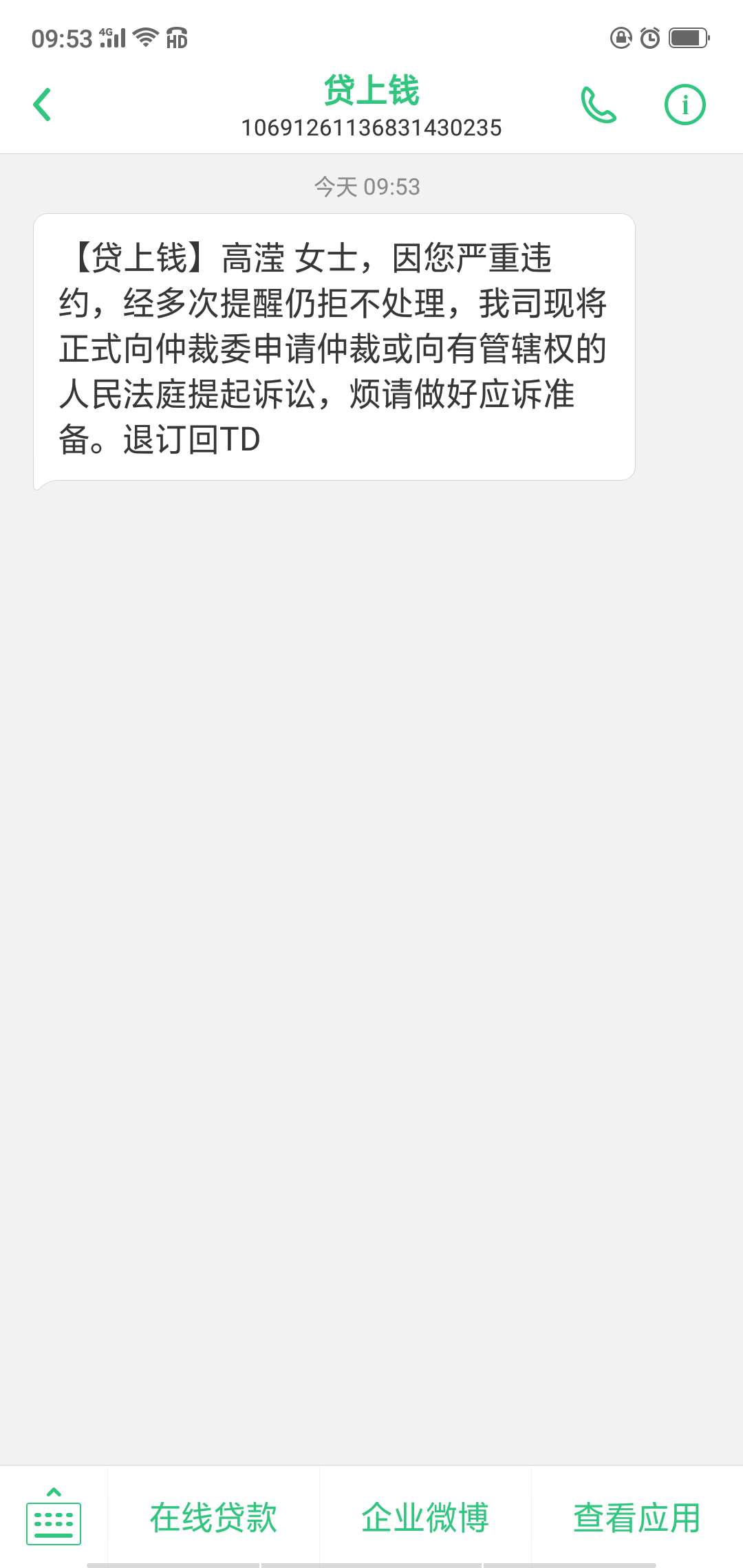Switch to keyboard input mode
The height and width of the screenshot is (1568, 743).
pyautogui.click(x=54, y=1516)
